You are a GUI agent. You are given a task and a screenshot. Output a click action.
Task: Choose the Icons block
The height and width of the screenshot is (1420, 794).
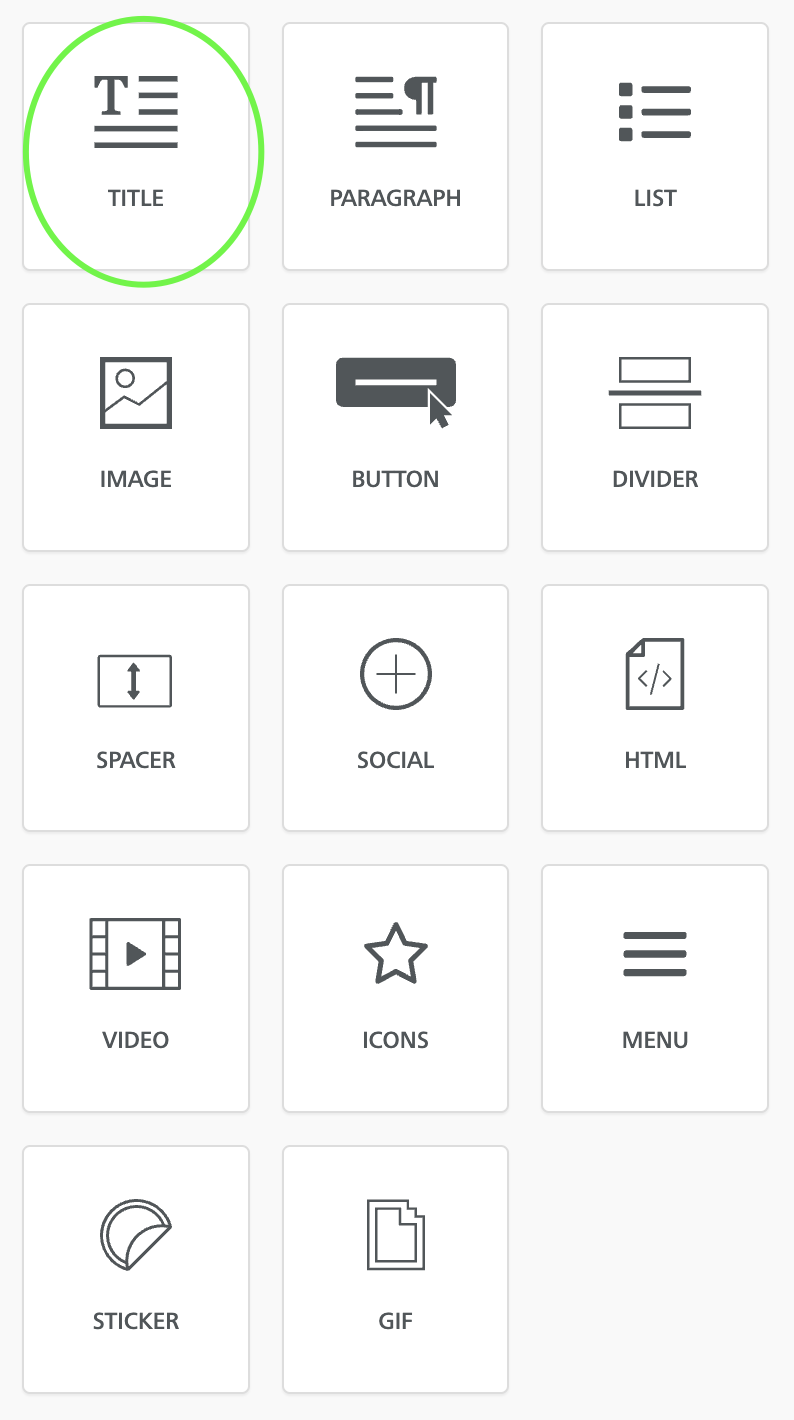[395, 988]
